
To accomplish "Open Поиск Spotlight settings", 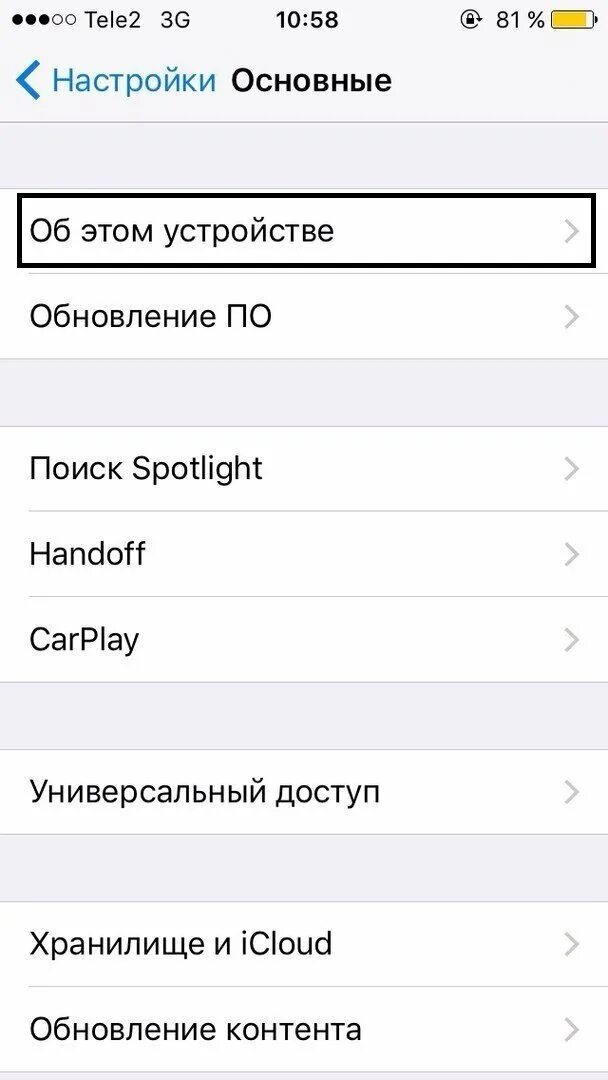I will 304,468.
